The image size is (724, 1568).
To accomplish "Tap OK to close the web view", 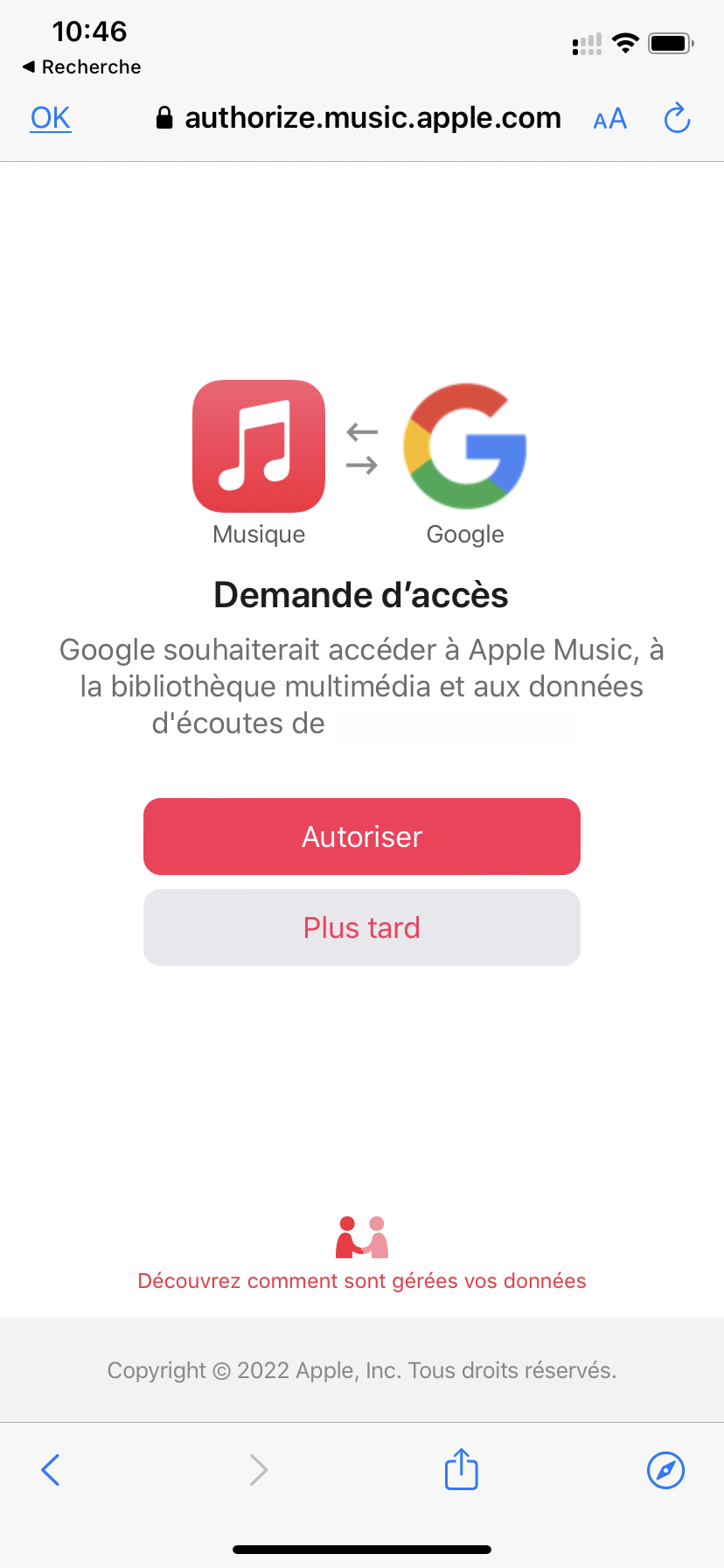I will (51, 117).
